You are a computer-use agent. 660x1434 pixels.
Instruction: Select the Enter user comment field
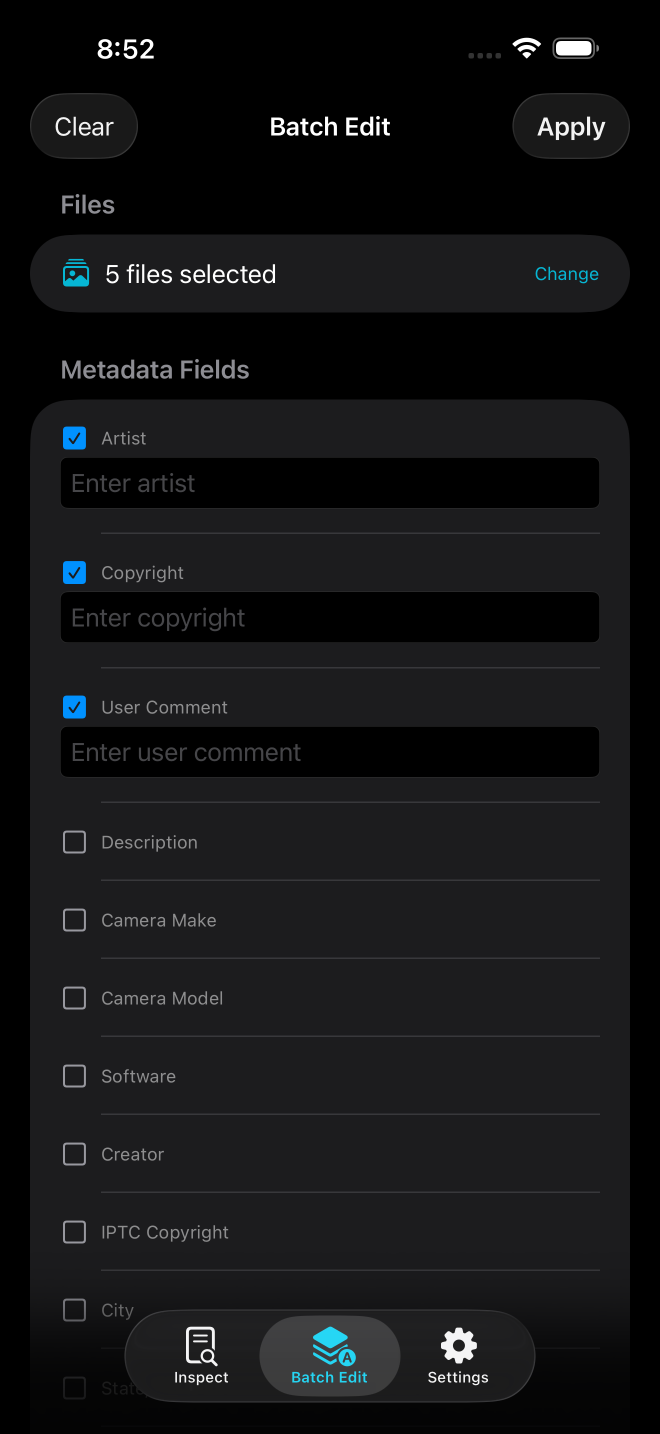(330, 752)
